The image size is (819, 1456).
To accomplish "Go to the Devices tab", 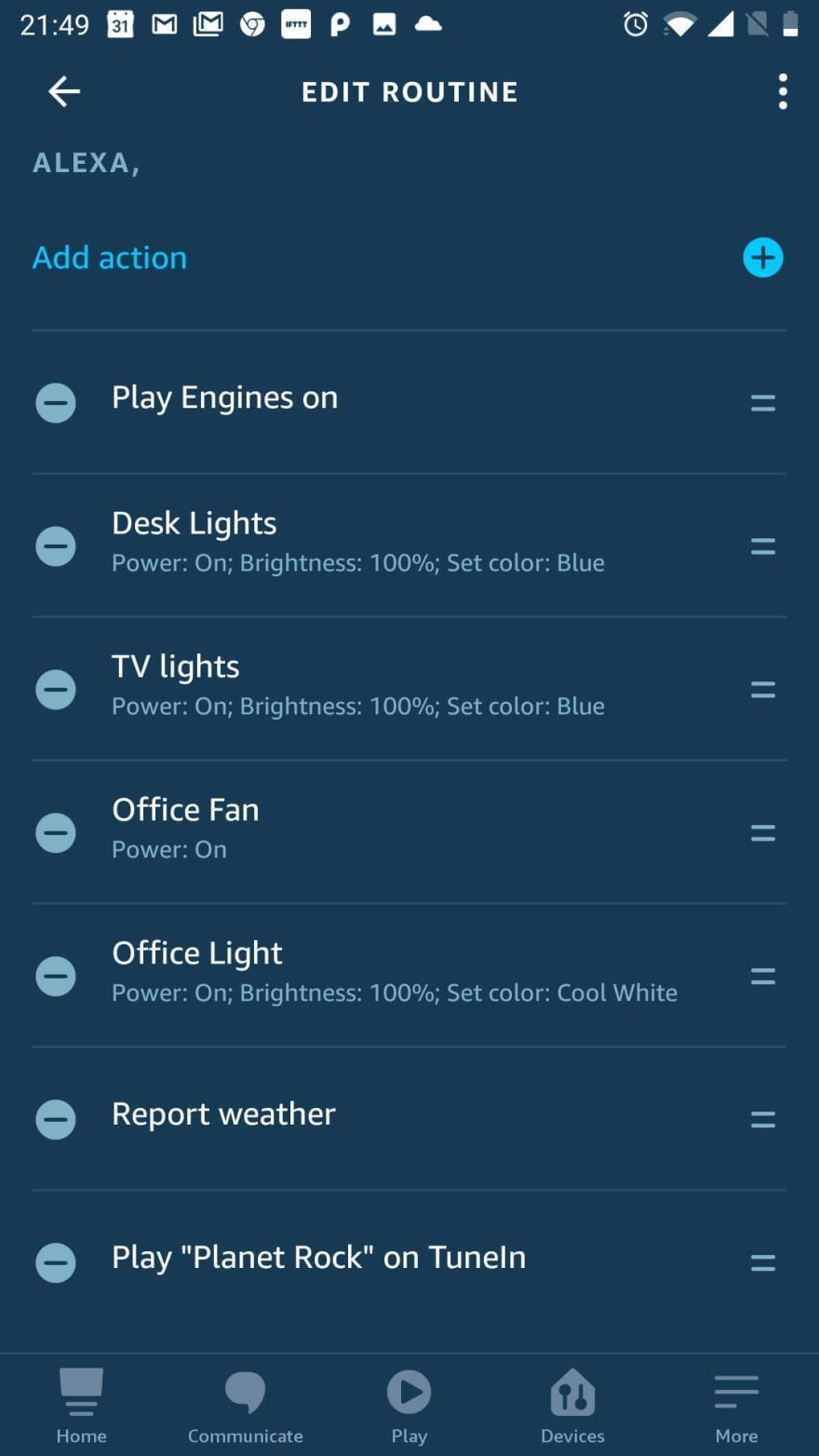I will pos(573,1406).
